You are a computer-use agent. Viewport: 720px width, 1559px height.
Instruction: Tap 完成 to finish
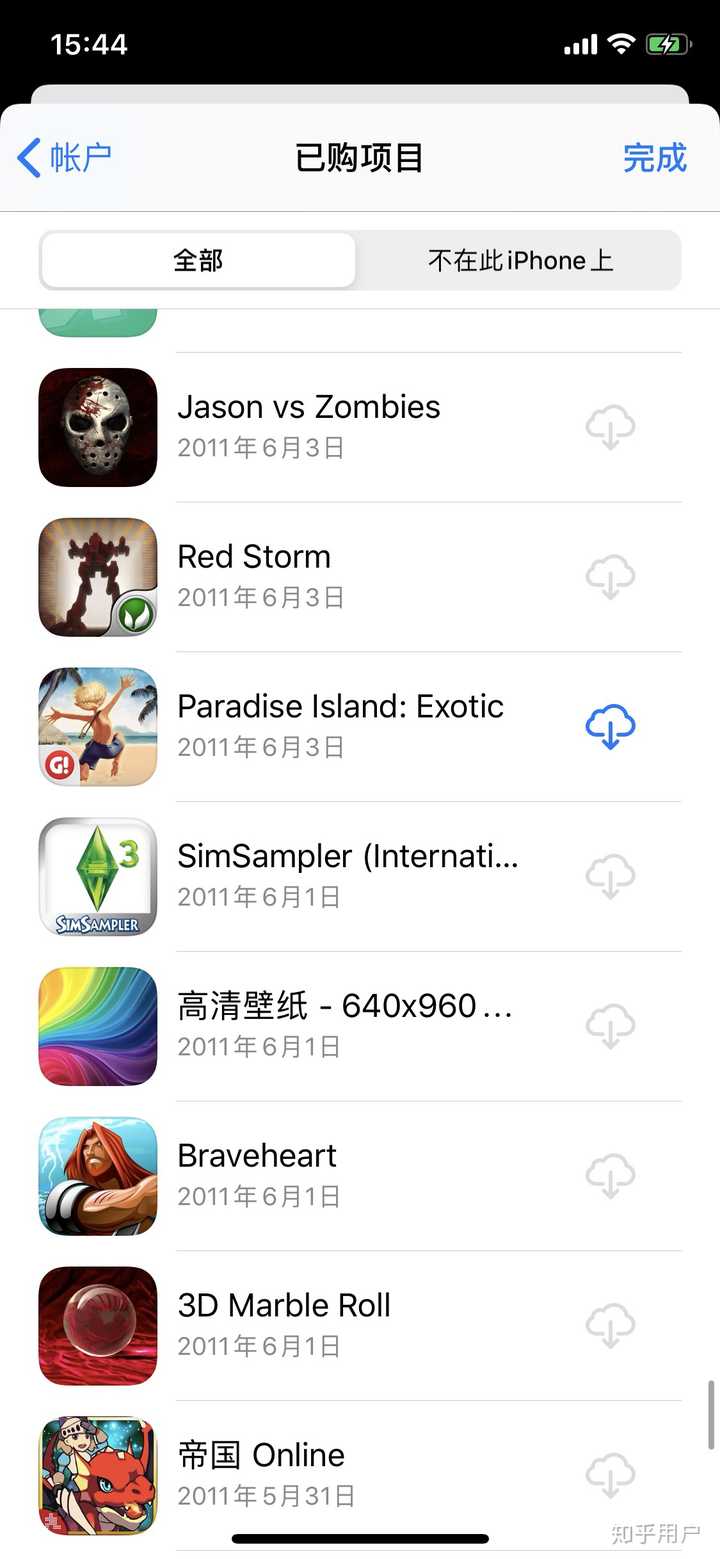655,158
